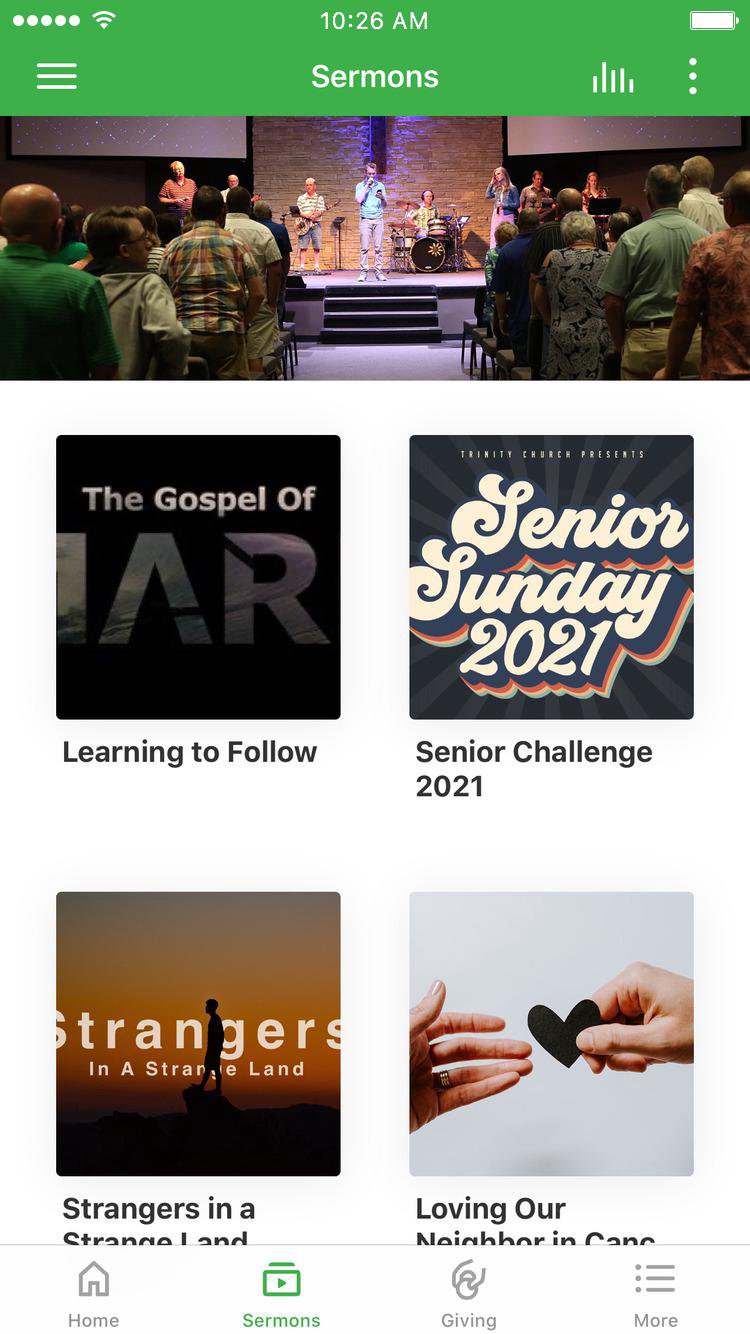
Task: Open the More tab
Action: [655, 1293]
